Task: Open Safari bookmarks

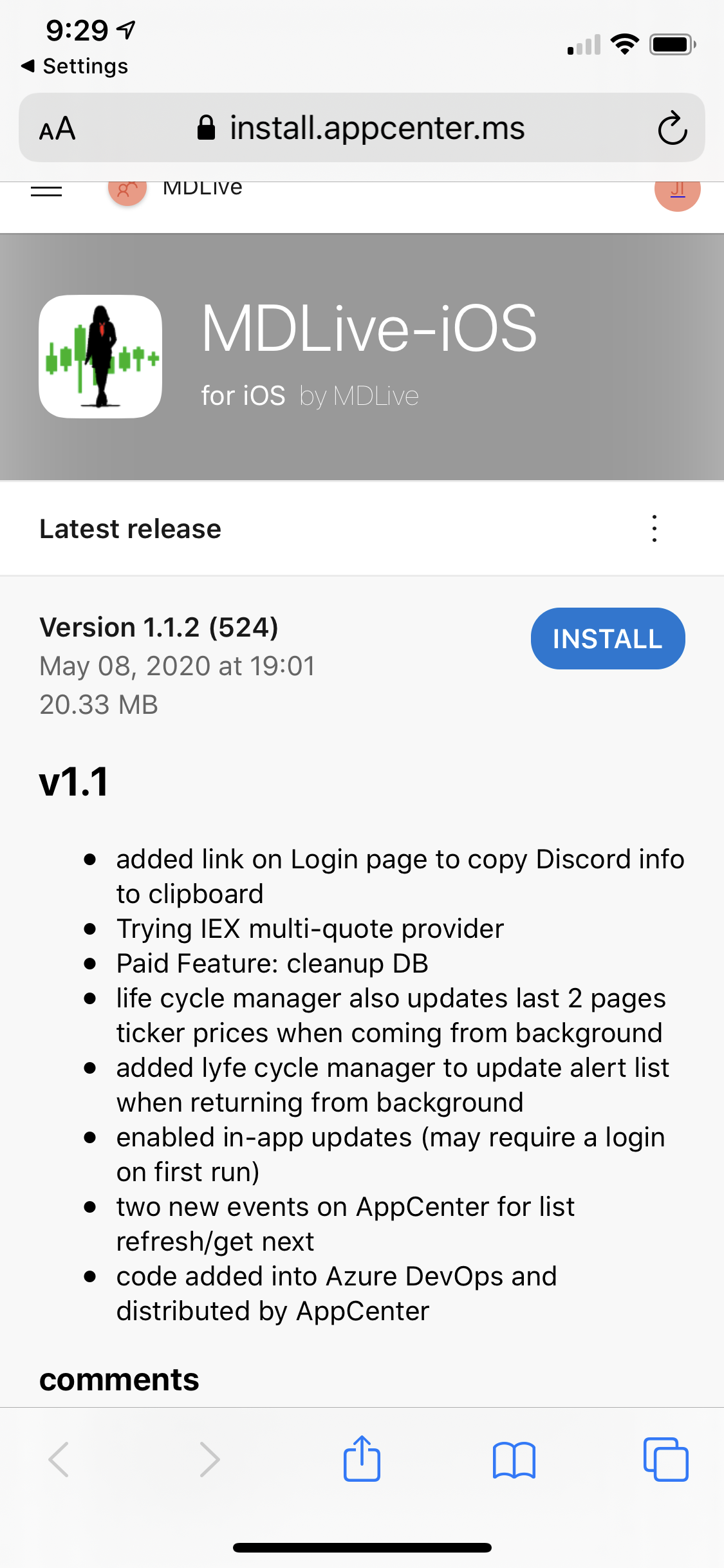Action: [x=514, y=1459]
